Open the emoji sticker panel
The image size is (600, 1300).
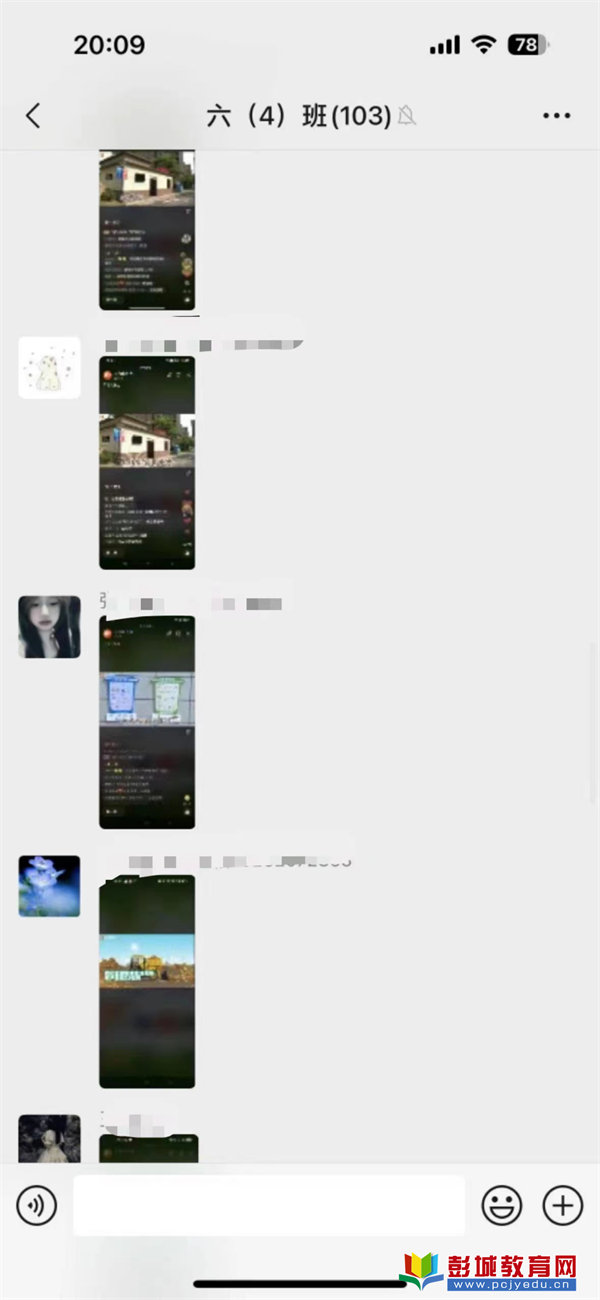point(501,1206)
